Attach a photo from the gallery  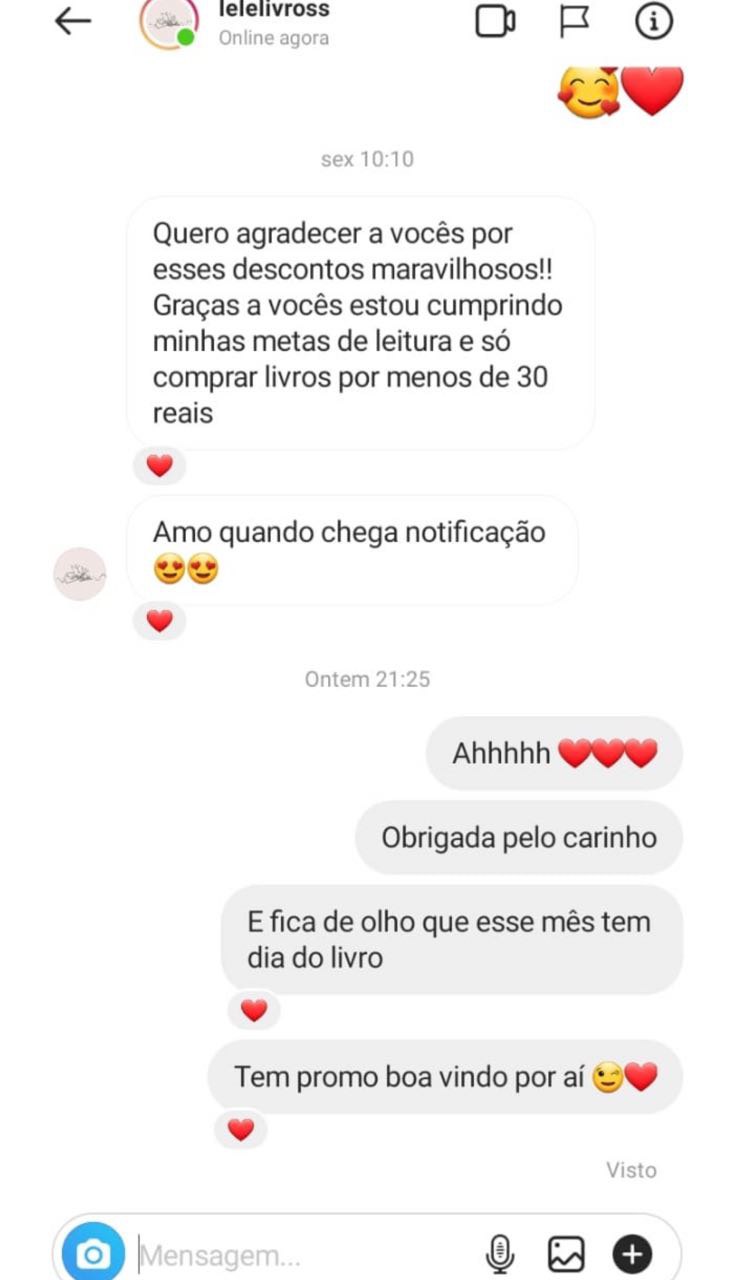click(566, 1253)
